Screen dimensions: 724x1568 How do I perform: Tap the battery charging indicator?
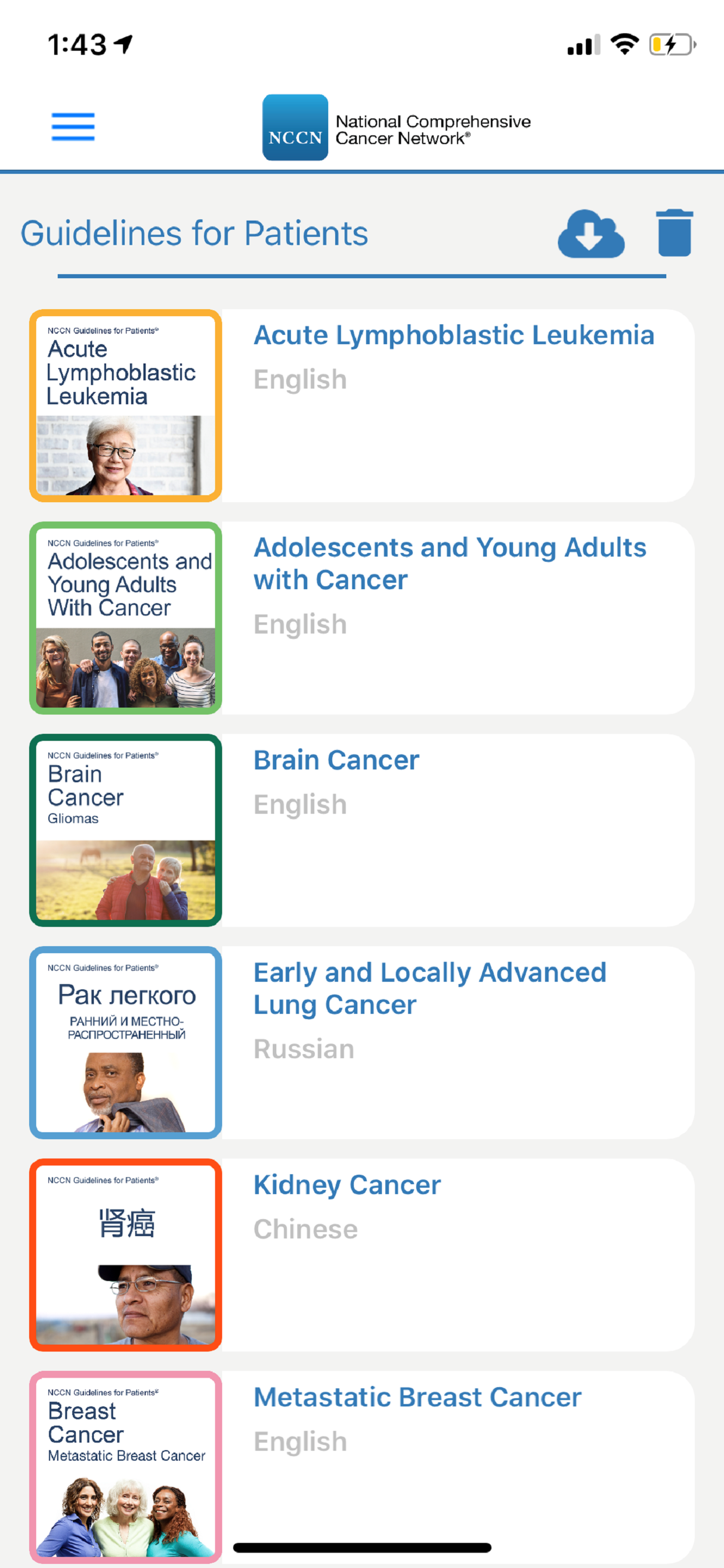click(x=672, y=44)
